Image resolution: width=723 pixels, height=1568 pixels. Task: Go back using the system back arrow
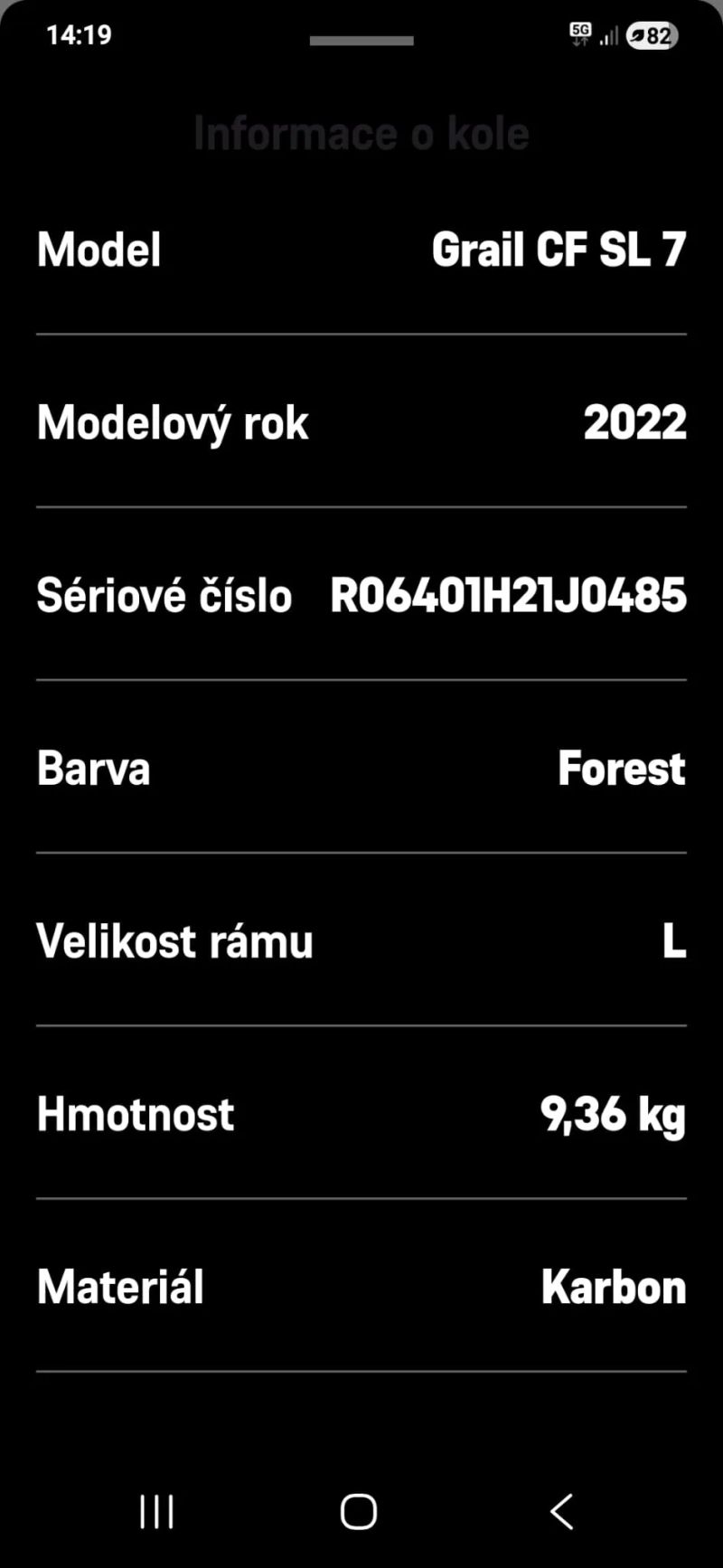561,1511
